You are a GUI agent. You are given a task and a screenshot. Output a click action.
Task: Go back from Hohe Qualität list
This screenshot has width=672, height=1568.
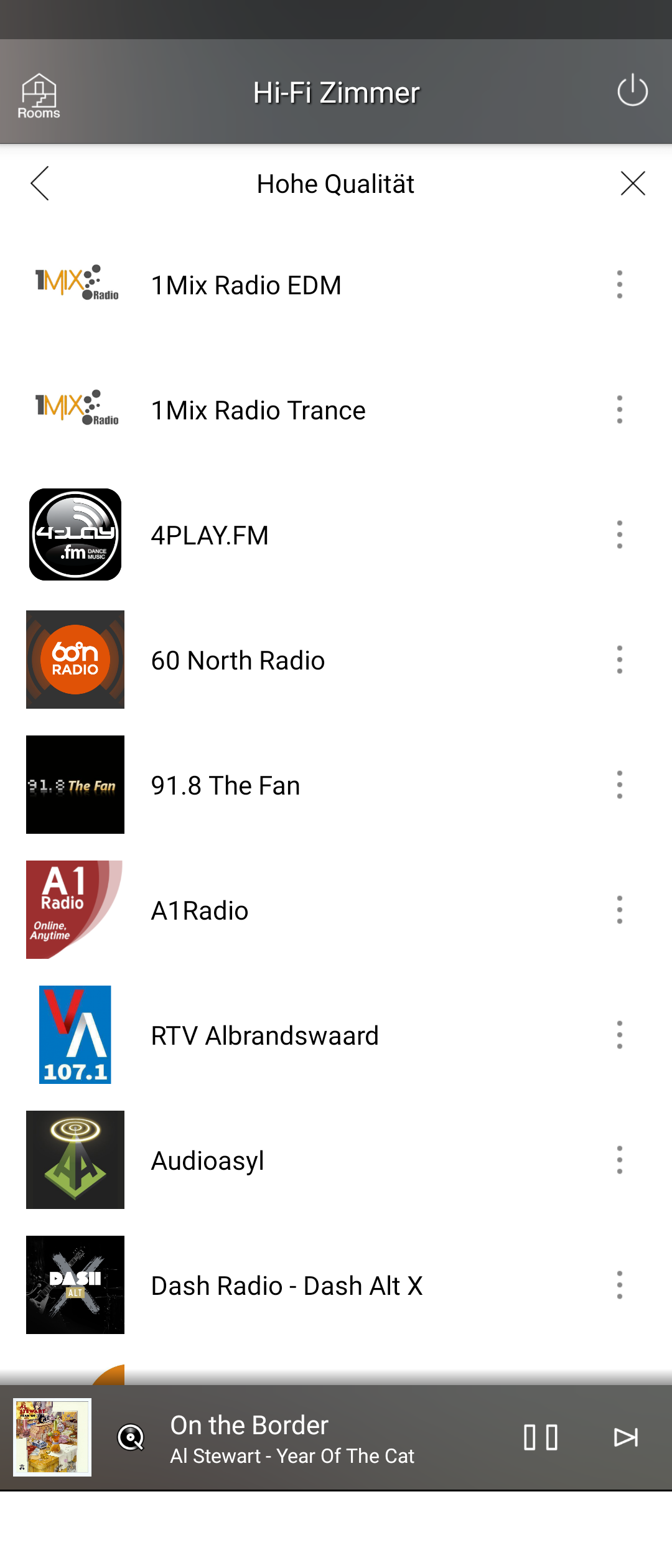[x=40, y=184]
